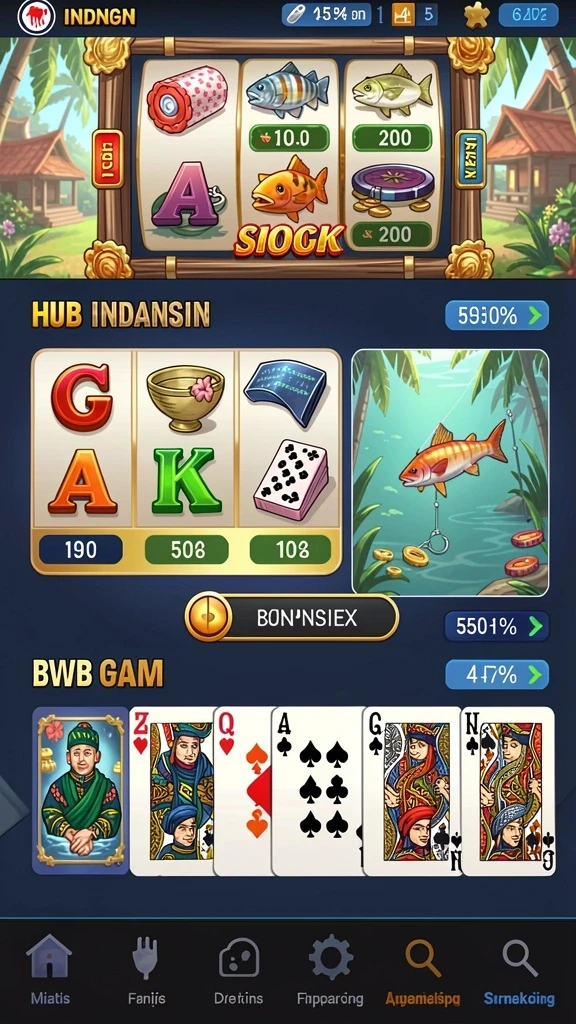Open the Dretins tab

click(239, 970)
